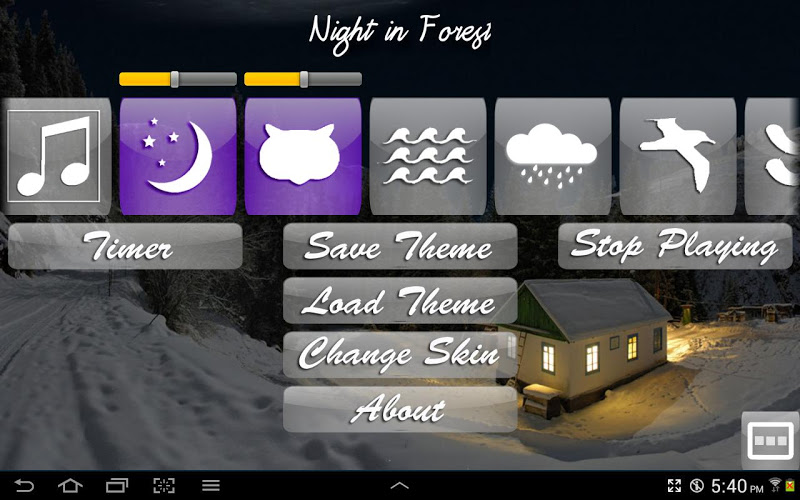Viewport: 800px width, 500px height.
Task: Enable the rain cloud sound
Action: [x=552, y=156]
